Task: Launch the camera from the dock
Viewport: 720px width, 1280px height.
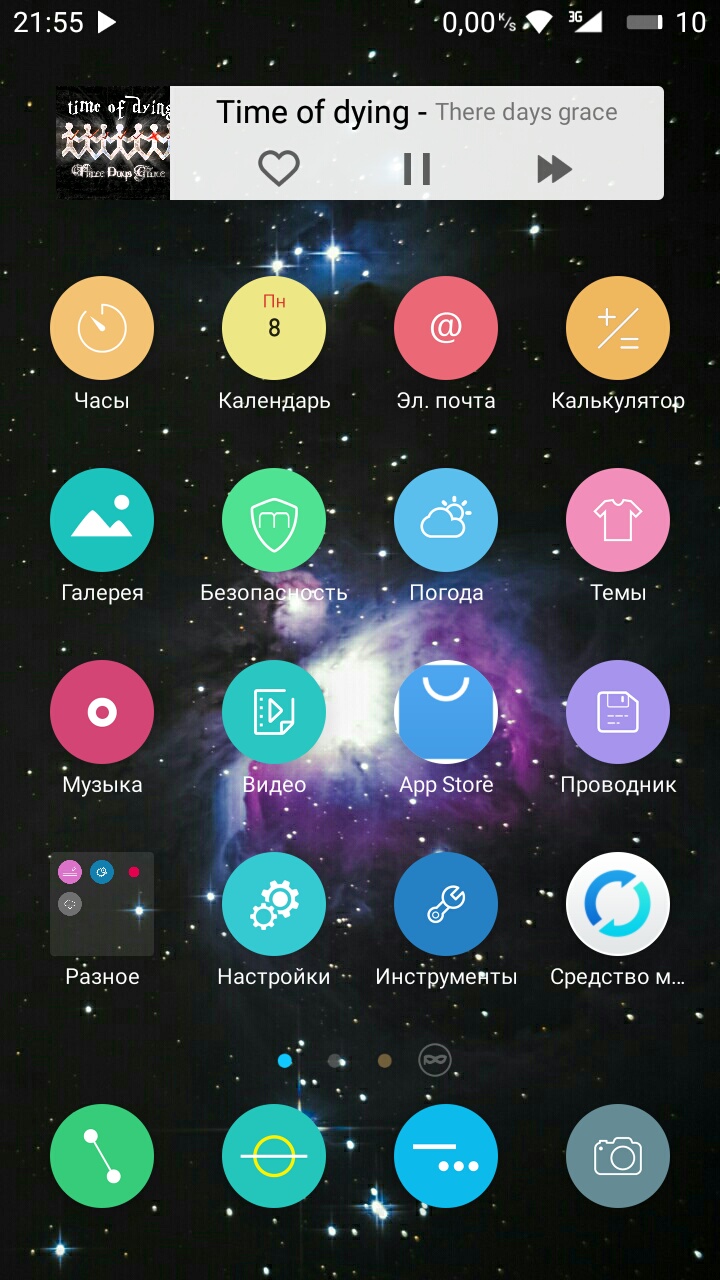Action: click(x=618, y=1156)
